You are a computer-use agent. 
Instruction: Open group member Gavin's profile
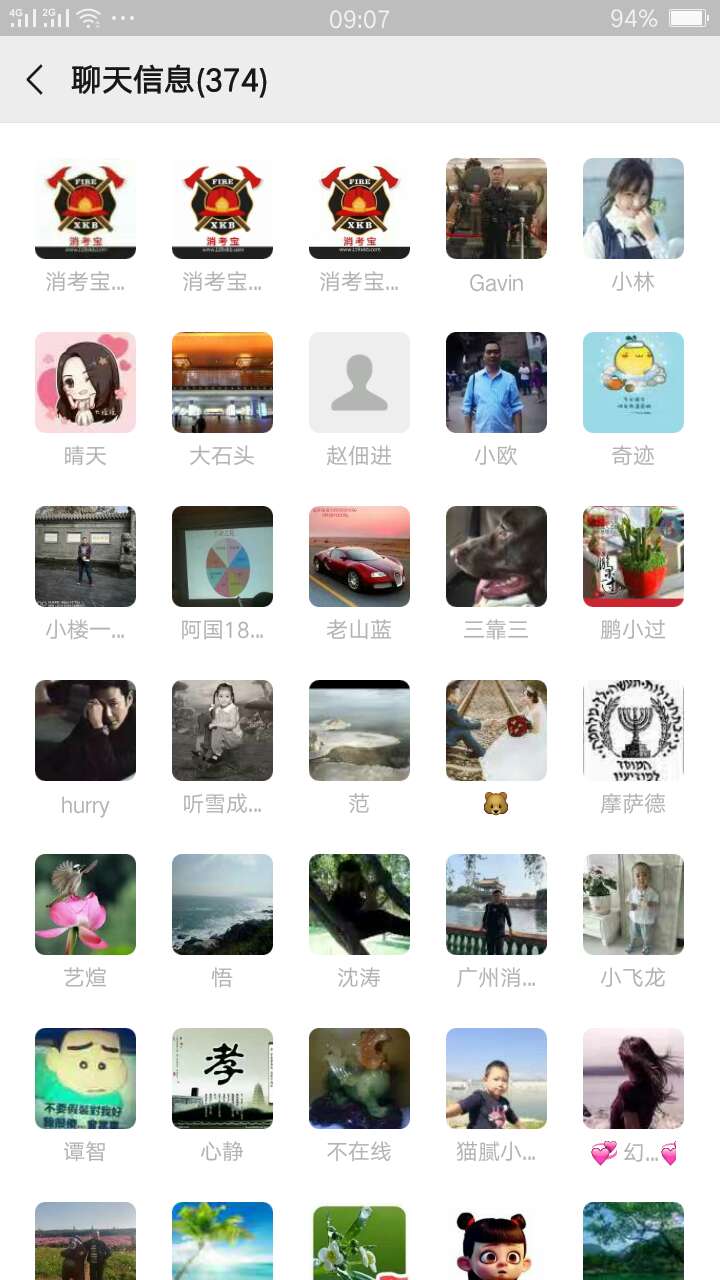tap(496, 208)
